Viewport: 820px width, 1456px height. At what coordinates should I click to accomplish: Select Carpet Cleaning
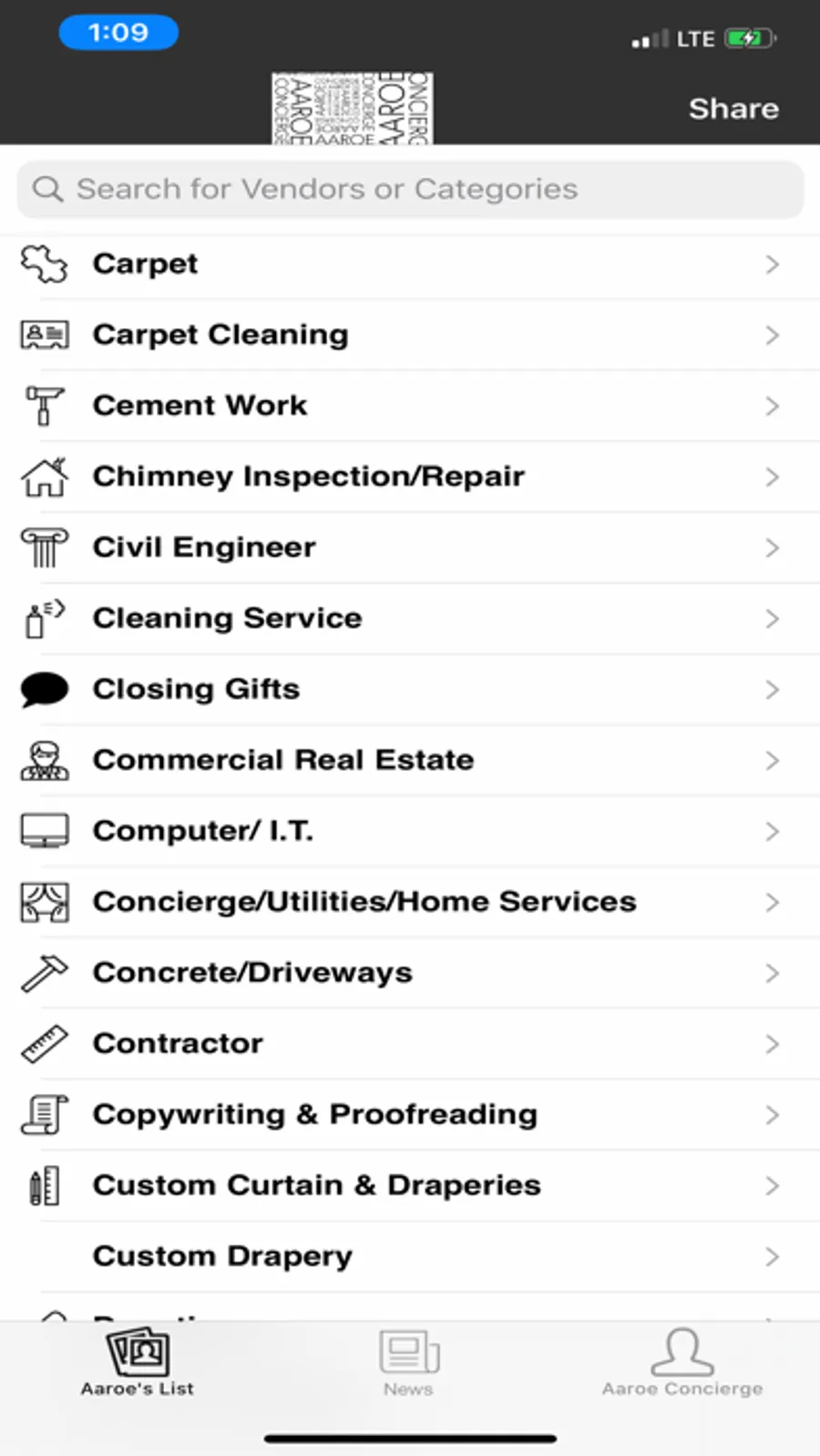[410, 335]
